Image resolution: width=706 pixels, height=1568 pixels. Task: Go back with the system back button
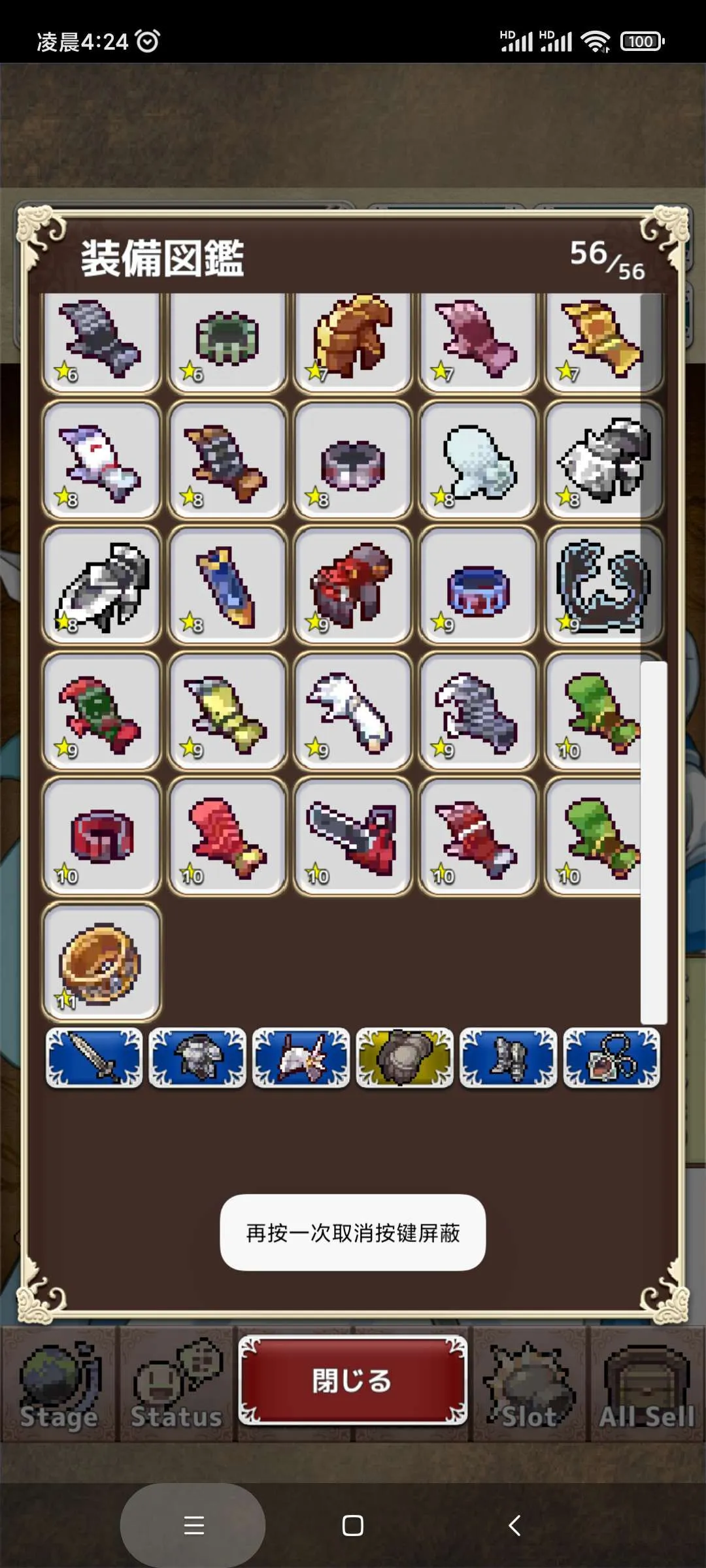514,1526
